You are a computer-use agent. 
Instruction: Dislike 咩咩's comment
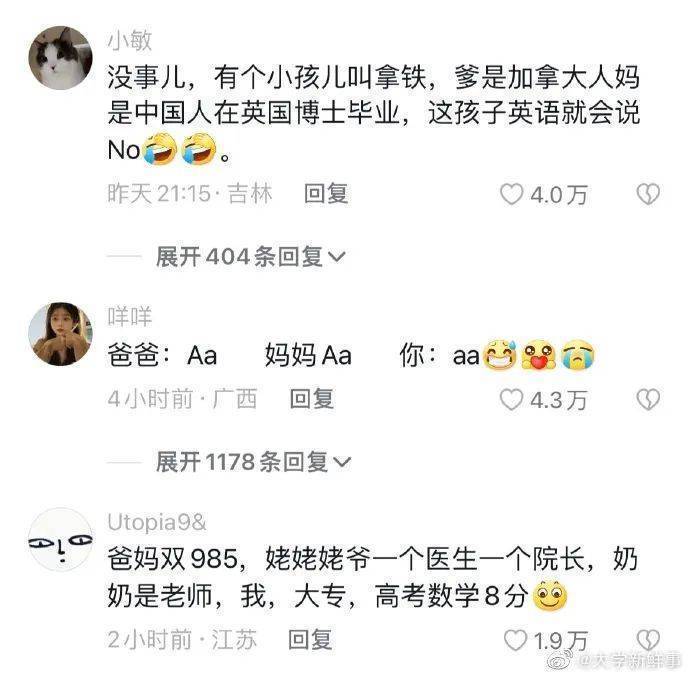coord(649,400)
